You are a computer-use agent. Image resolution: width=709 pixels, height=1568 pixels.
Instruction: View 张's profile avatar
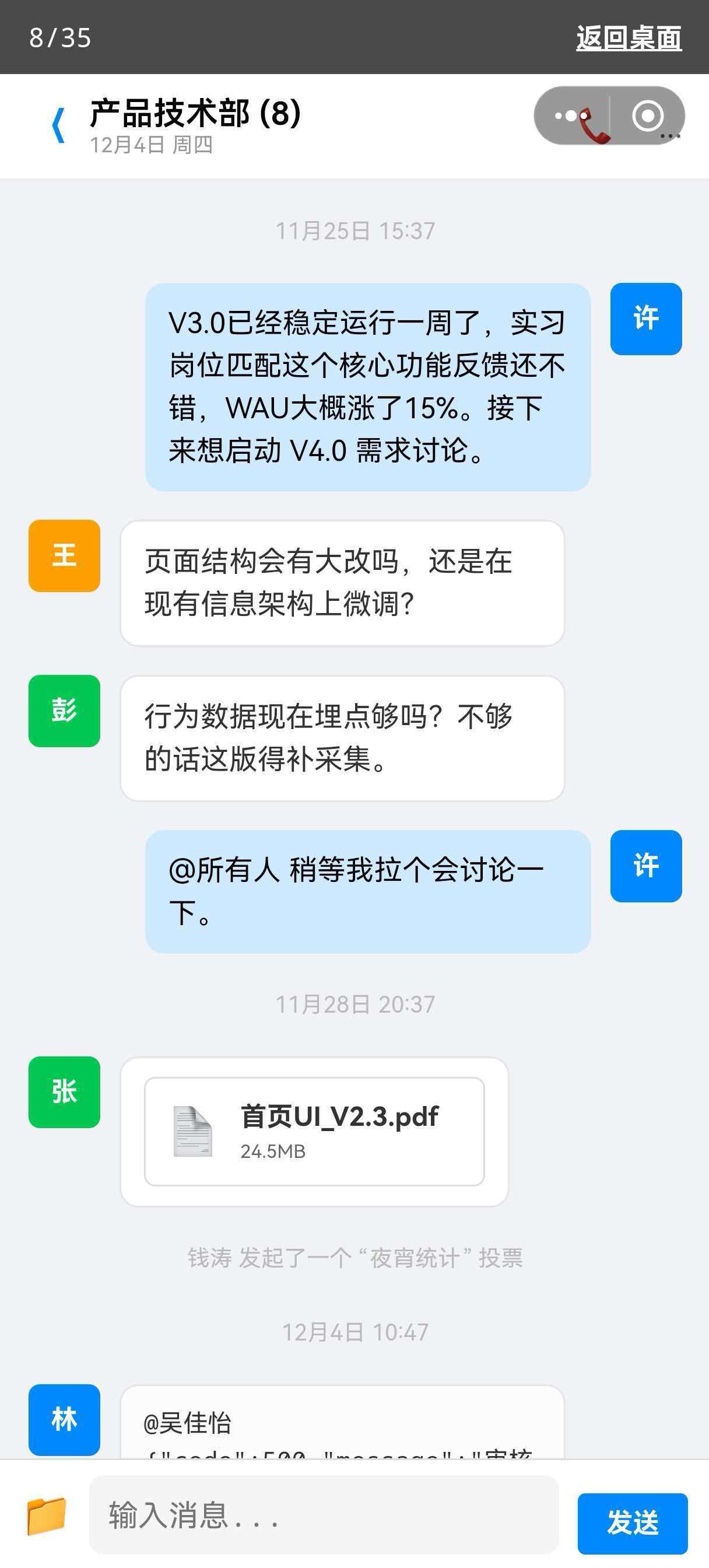pyautogui.click(x=65, y=1092)
